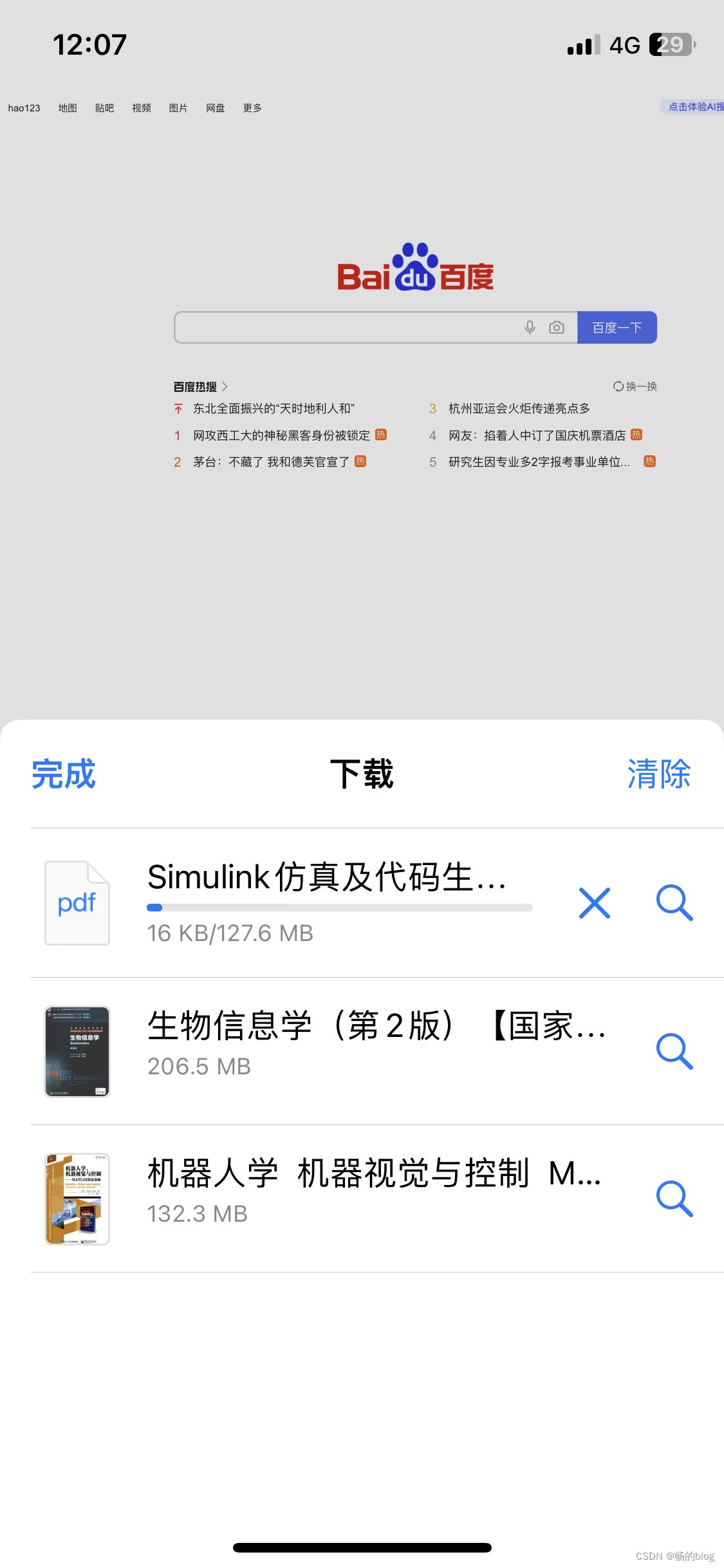This screenshot has width=724, height=1568.
Task: Cancel the Simulink PDF download
Action: (594, 902)
